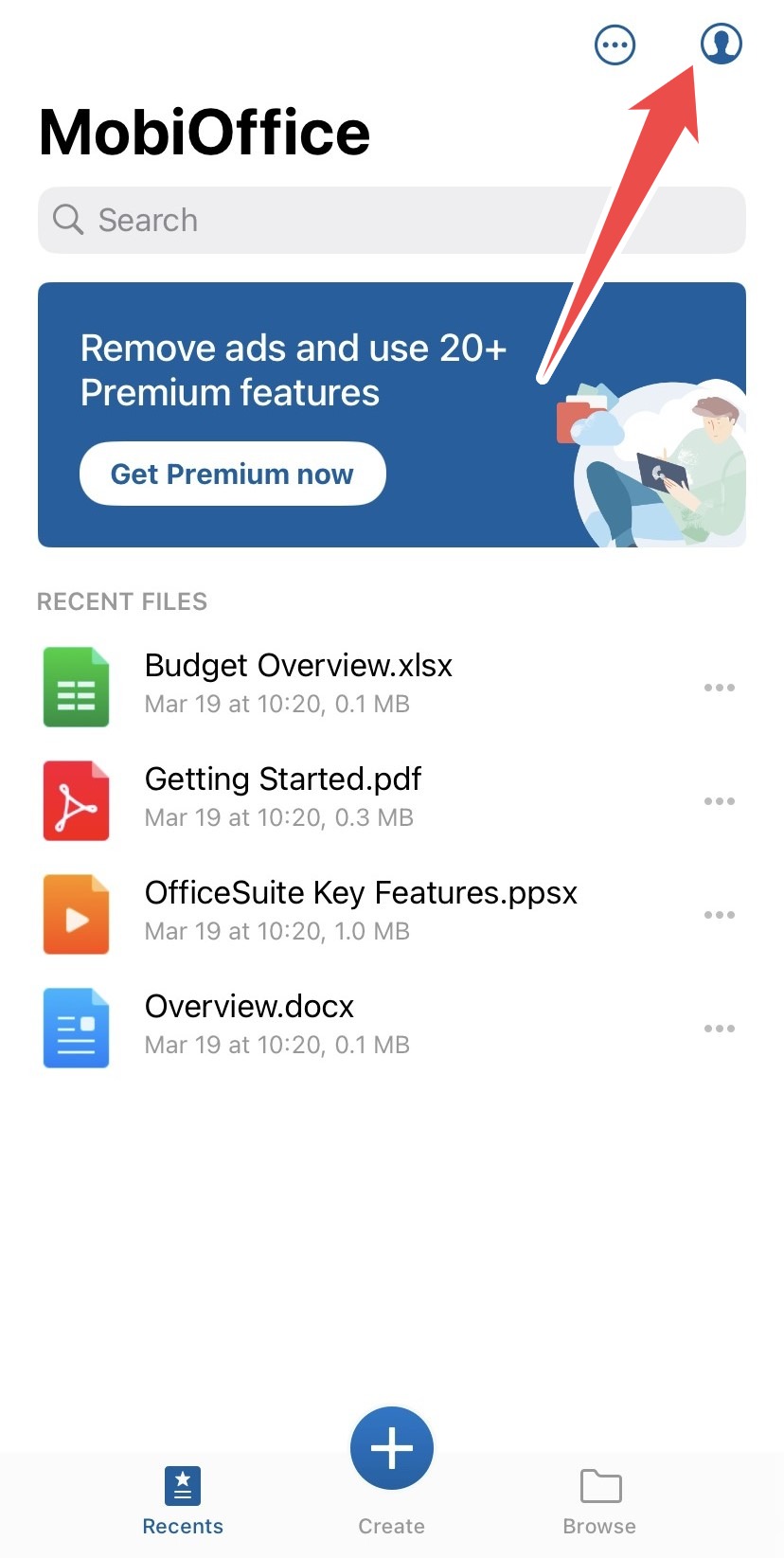Open the account profile icon
Viewport: 784px width, 1558px height.
pyautogui.click(x=721, y=44)
